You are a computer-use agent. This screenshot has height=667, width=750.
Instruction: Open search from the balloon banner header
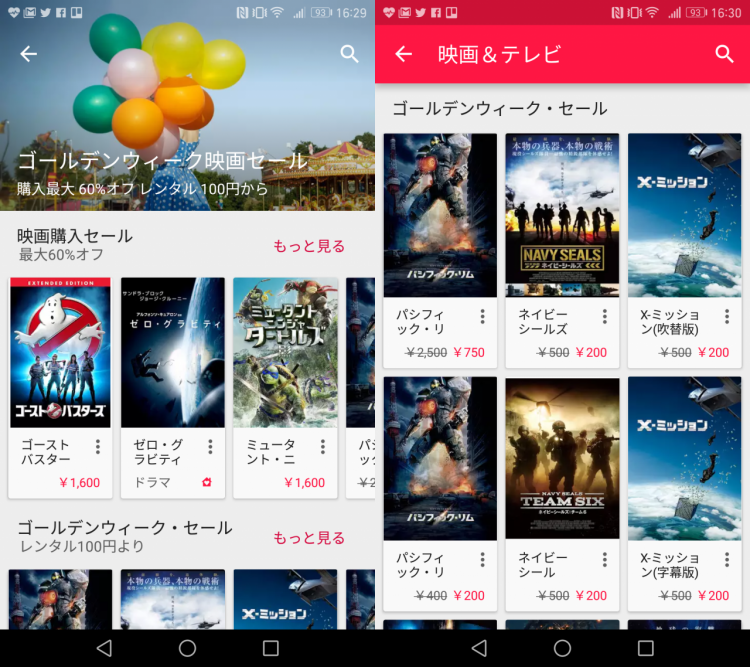click(349, 54)
